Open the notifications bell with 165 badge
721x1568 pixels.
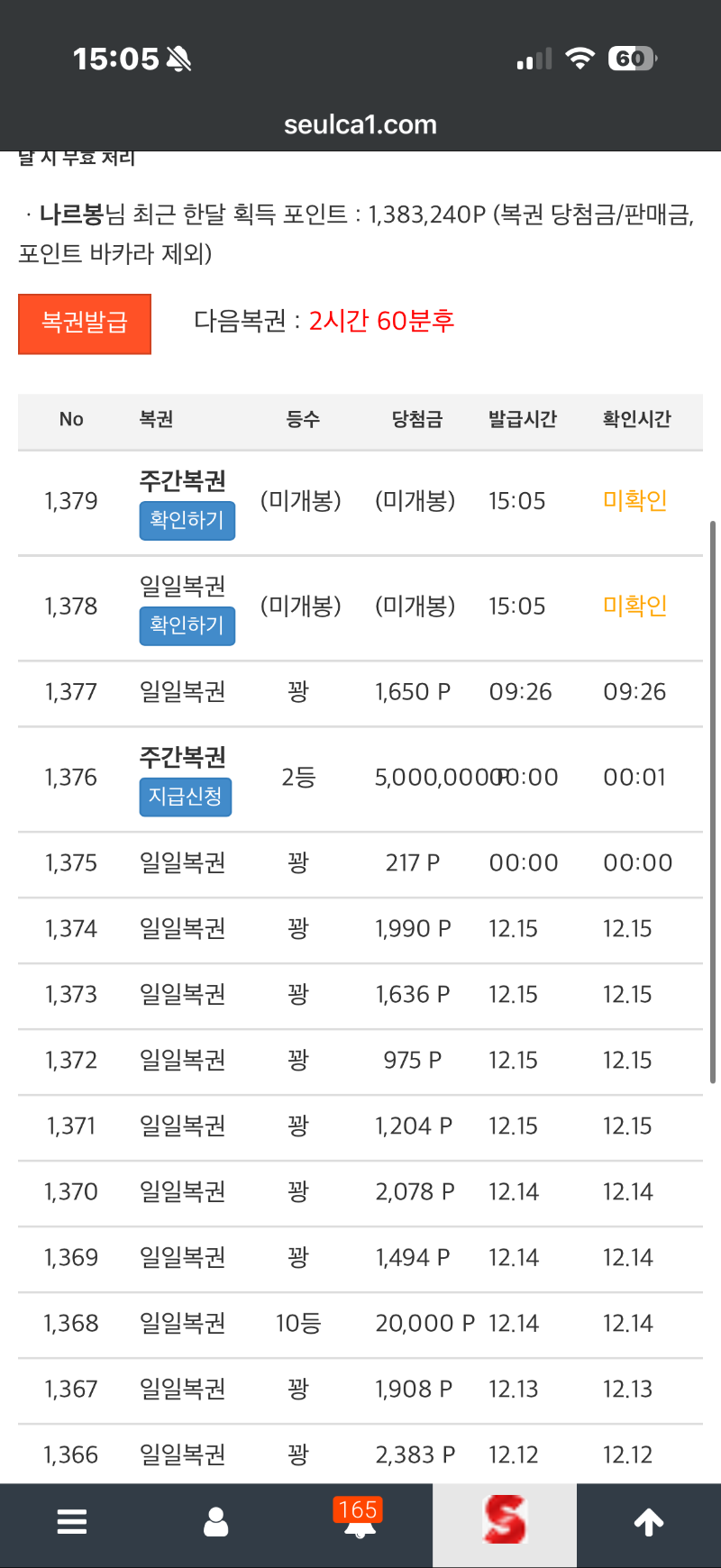[x=360, y=1522]
